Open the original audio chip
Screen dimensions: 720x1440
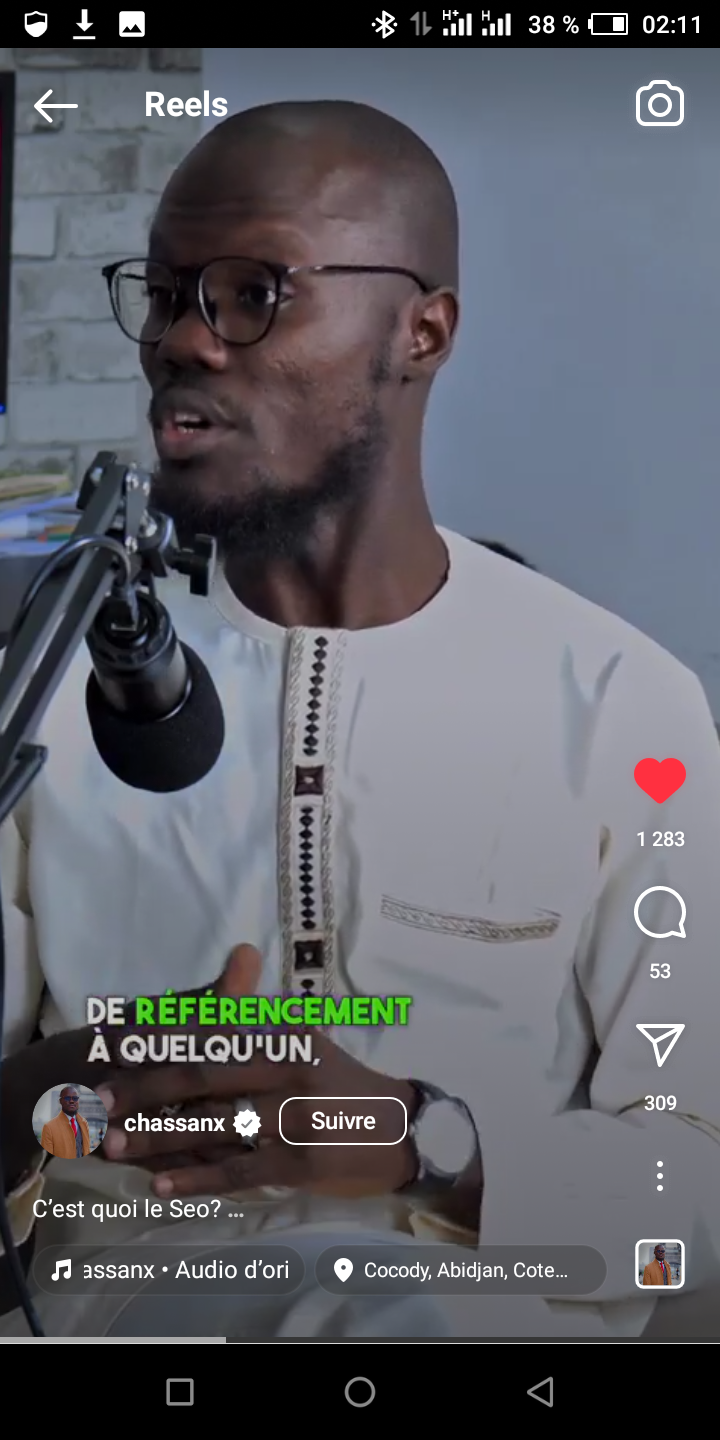pos(170,1270)
